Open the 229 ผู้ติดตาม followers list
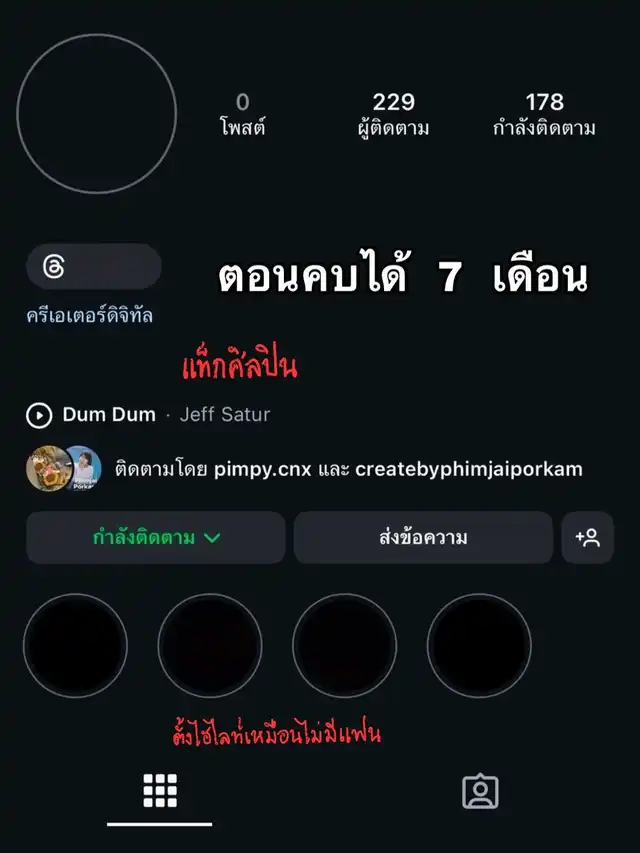This screenshot has height=853, width=640. (393, 115)
